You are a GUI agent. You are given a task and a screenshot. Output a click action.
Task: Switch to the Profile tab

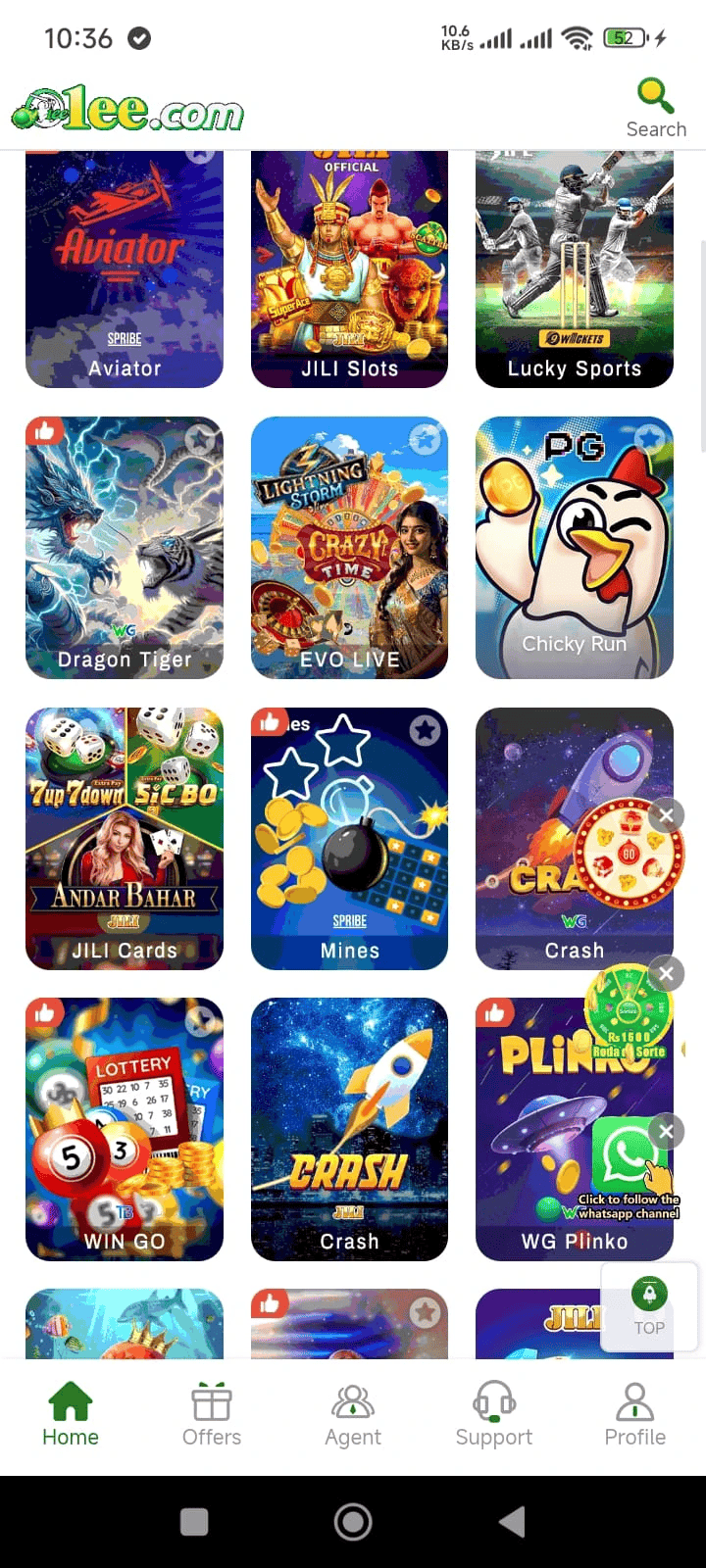[635, 1414]
